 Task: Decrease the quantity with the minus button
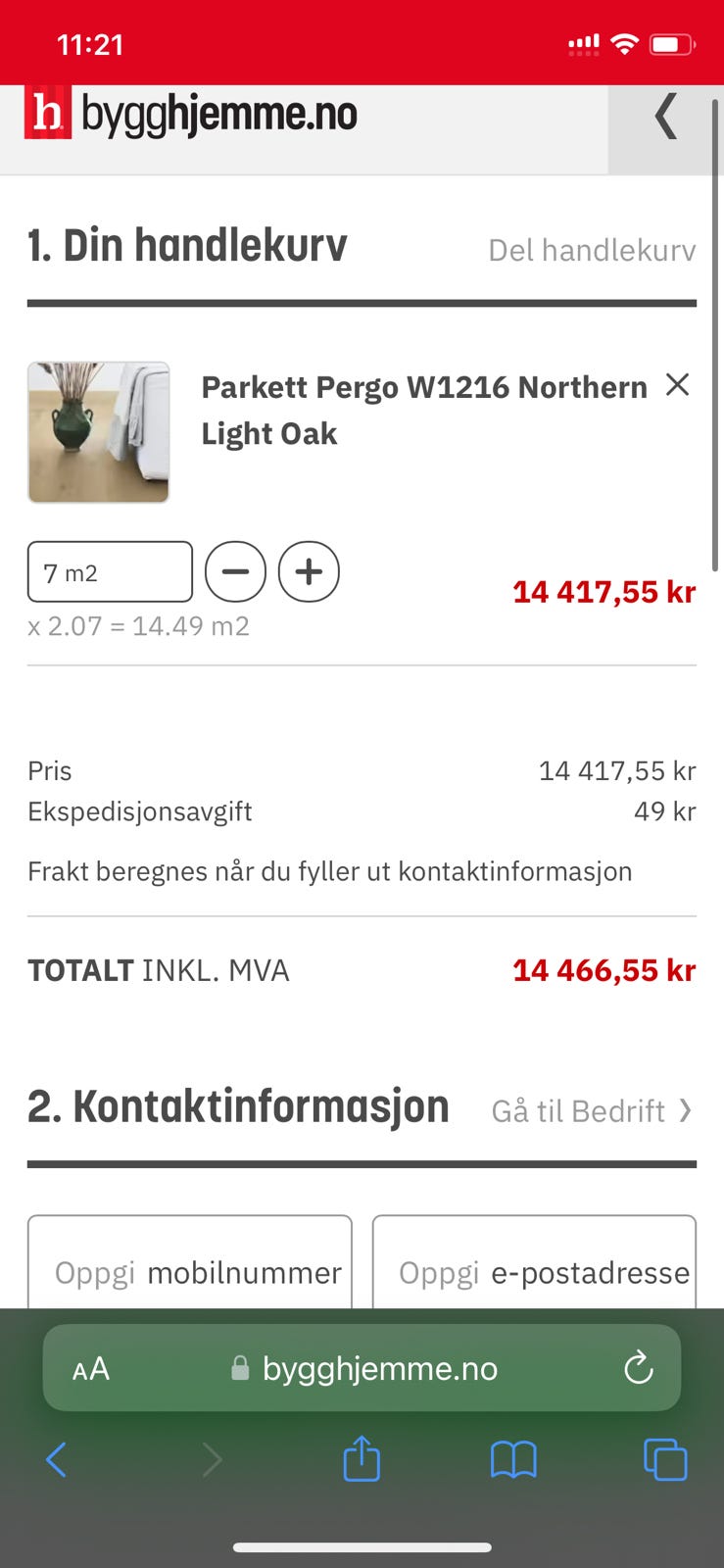click(235, 572)
